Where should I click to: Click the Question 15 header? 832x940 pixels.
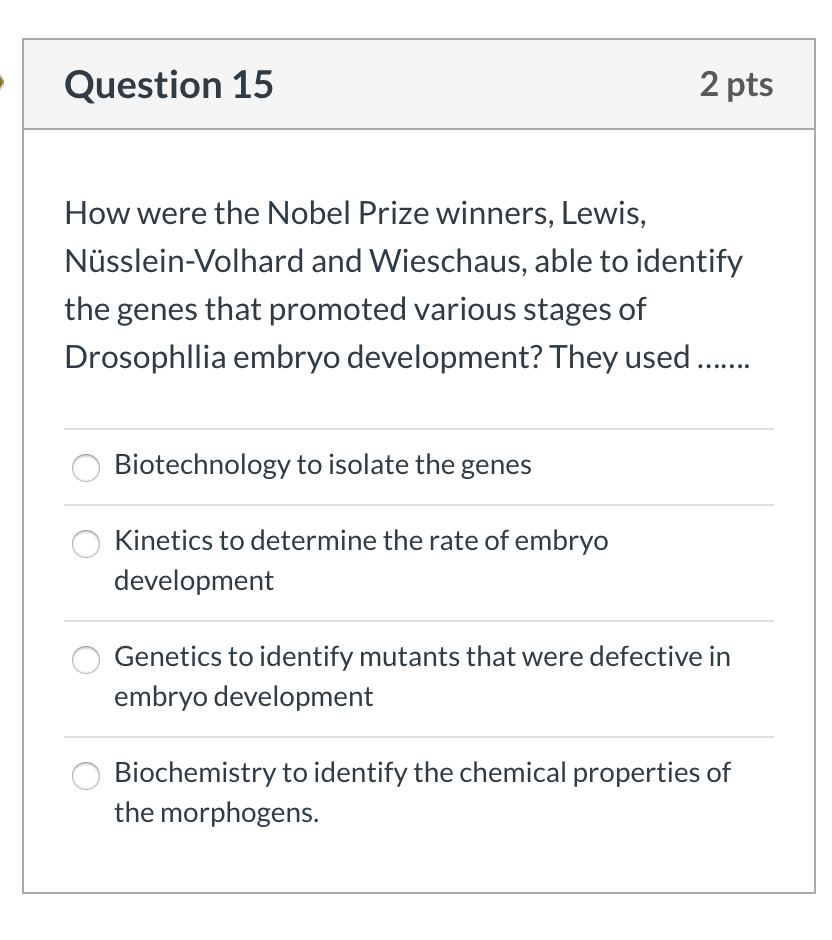pyautogui.click(x=169, y=85)
